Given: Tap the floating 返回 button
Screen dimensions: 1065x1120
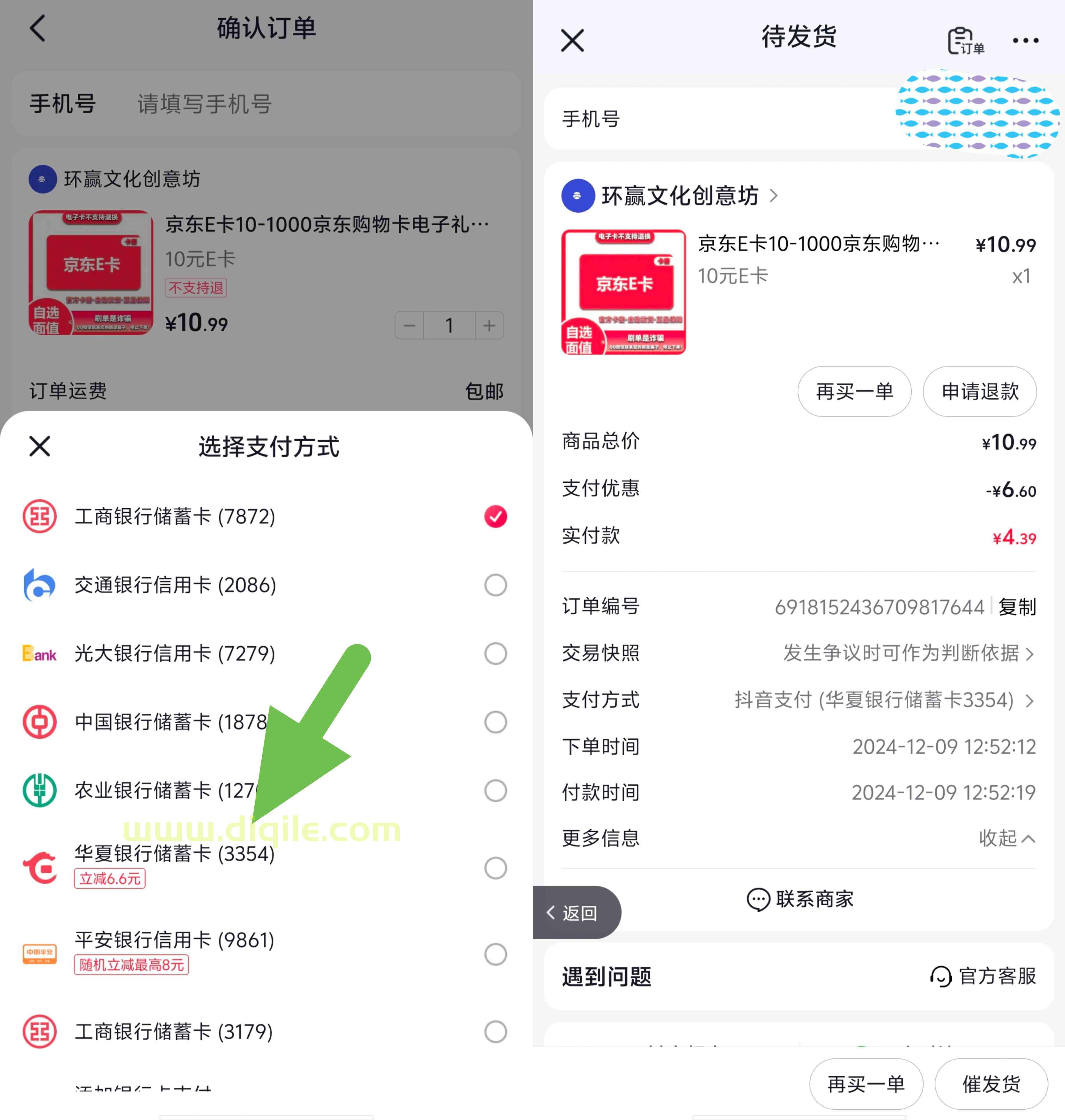Looking at the screenshot, I should 573,913.
